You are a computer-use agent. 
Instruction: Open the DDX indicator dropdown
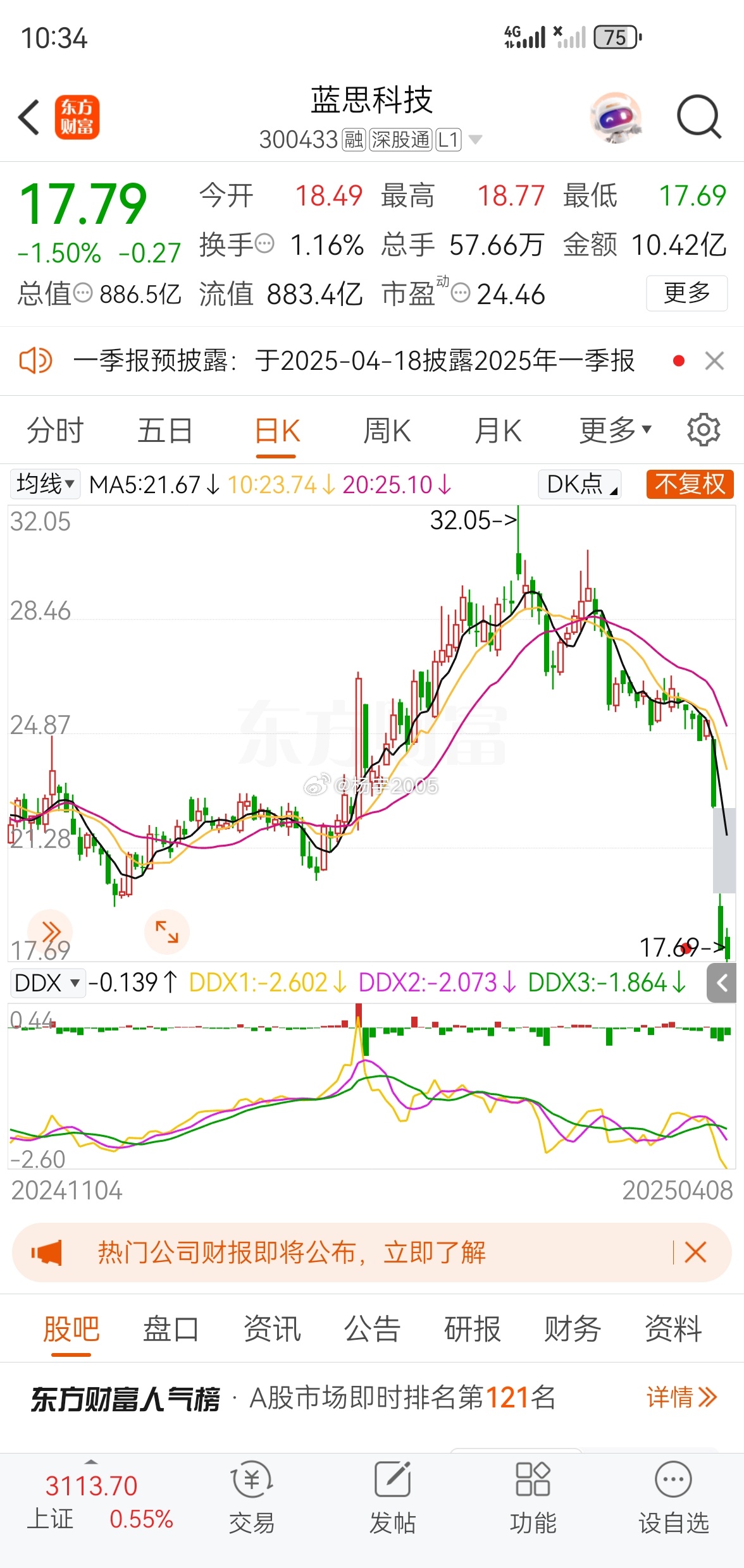coord(47,983)
